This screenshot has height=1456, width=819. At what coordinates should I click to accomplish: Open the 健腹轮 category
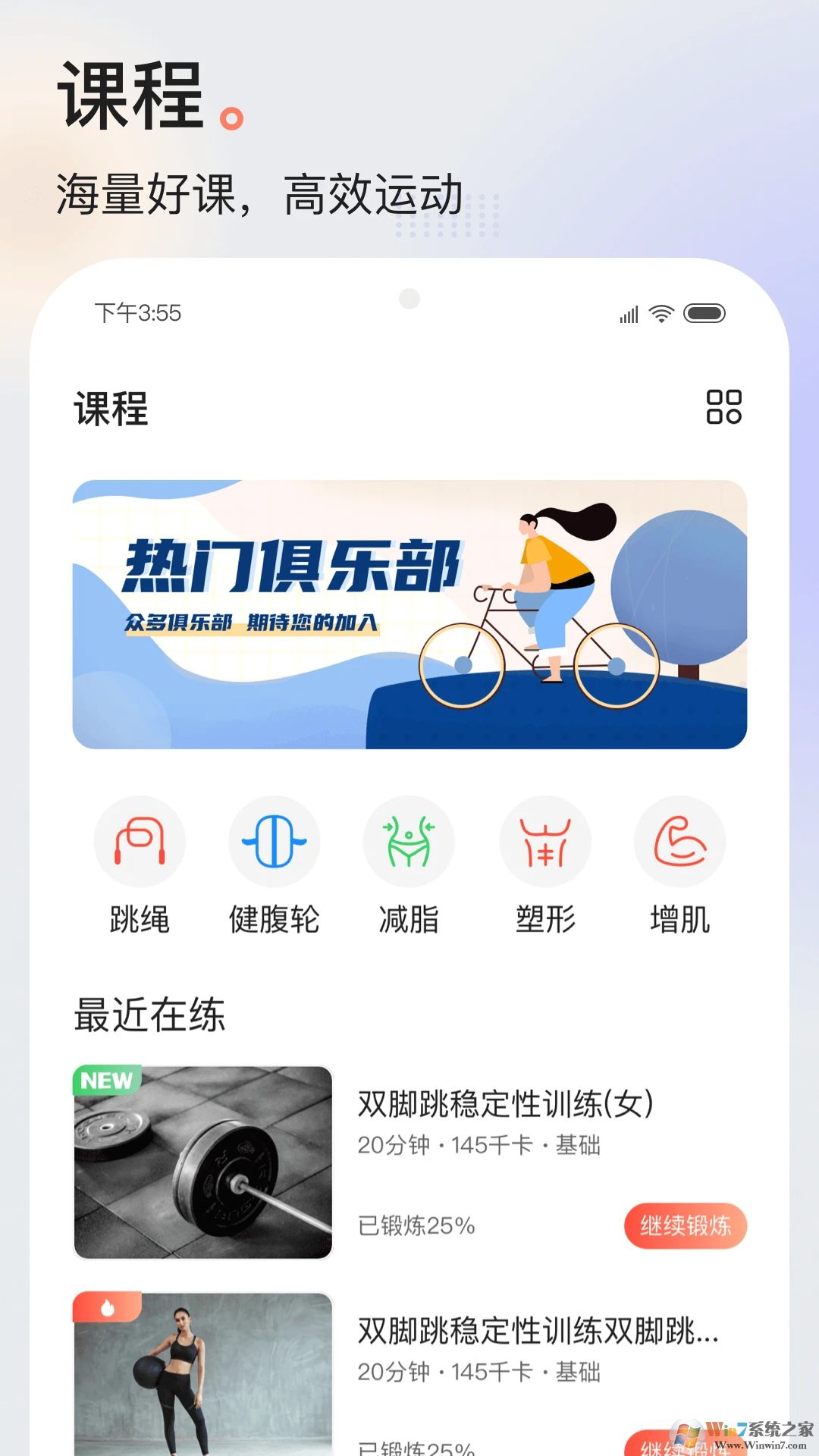[x=274, y=842]
